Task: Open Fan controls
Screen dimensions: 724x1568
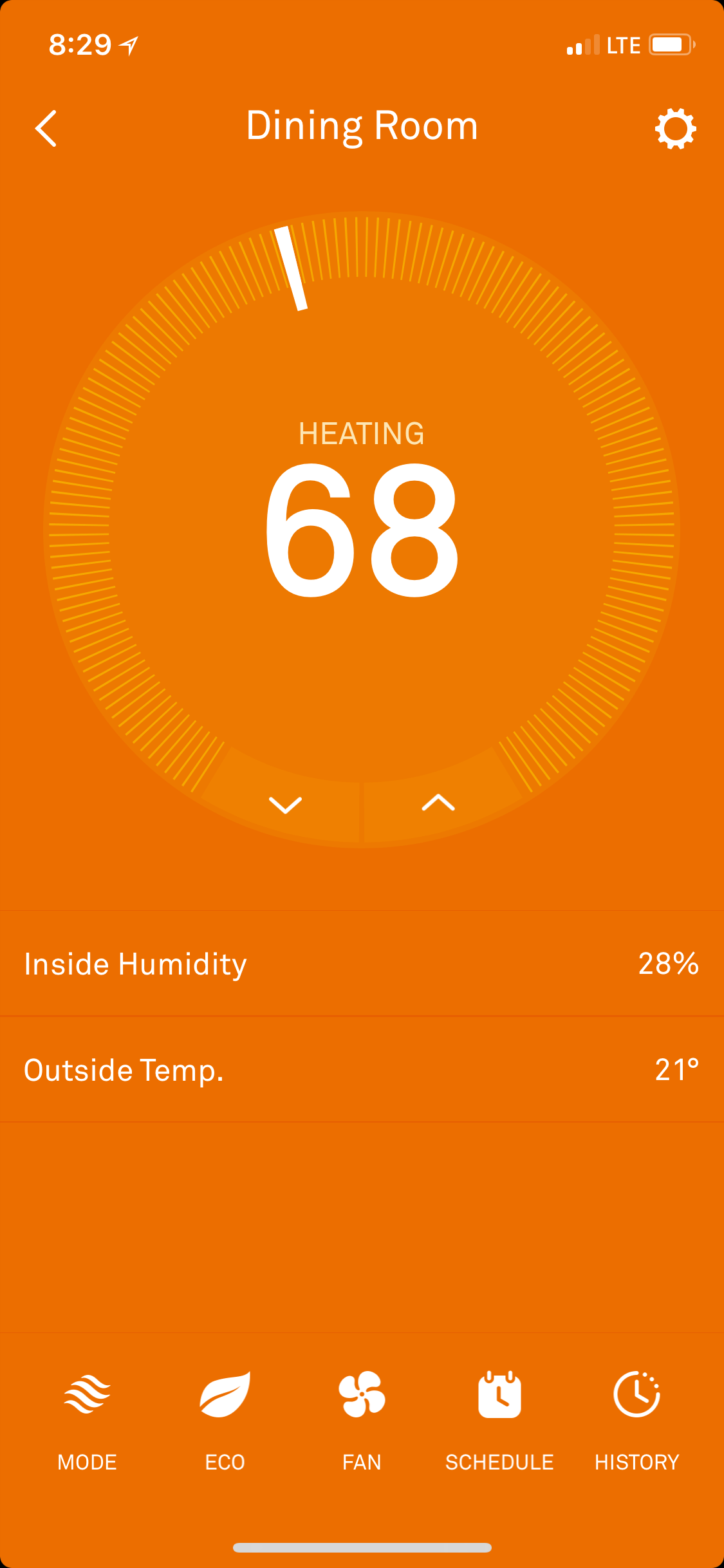Action: 362,1415
